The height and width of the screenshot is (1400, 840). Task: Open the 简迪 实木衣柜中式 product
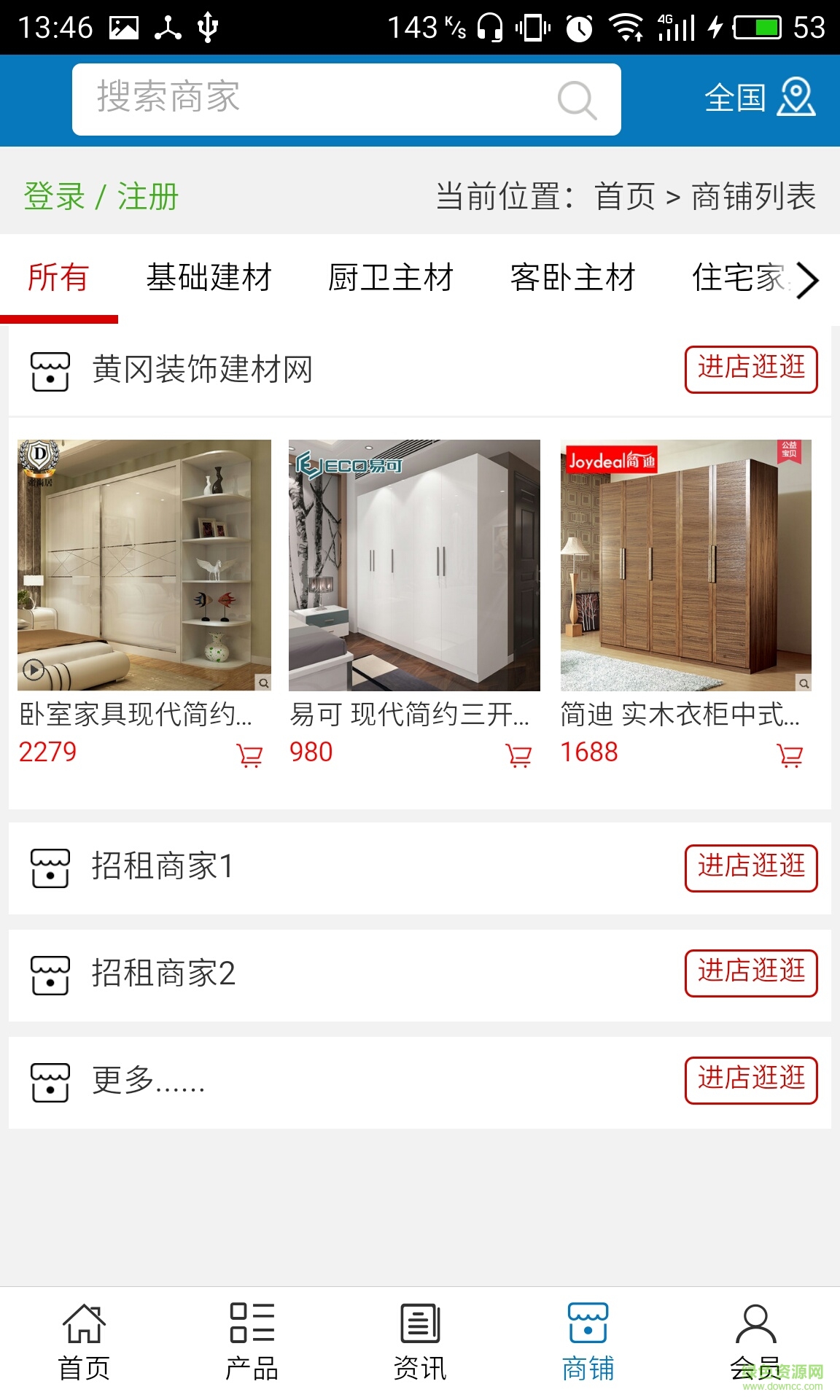point(685,565)
